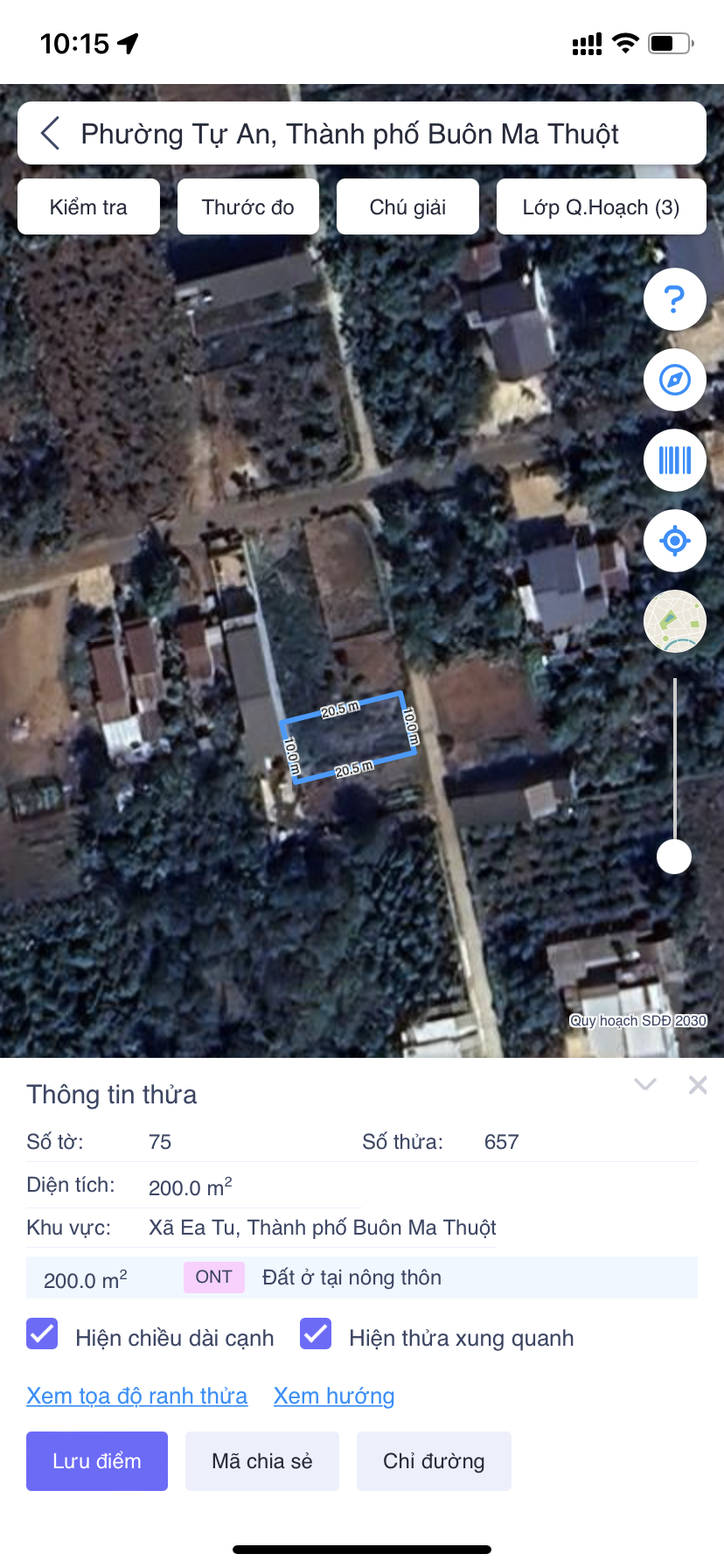
Task: Open the question mark help button
Action: 674,299
